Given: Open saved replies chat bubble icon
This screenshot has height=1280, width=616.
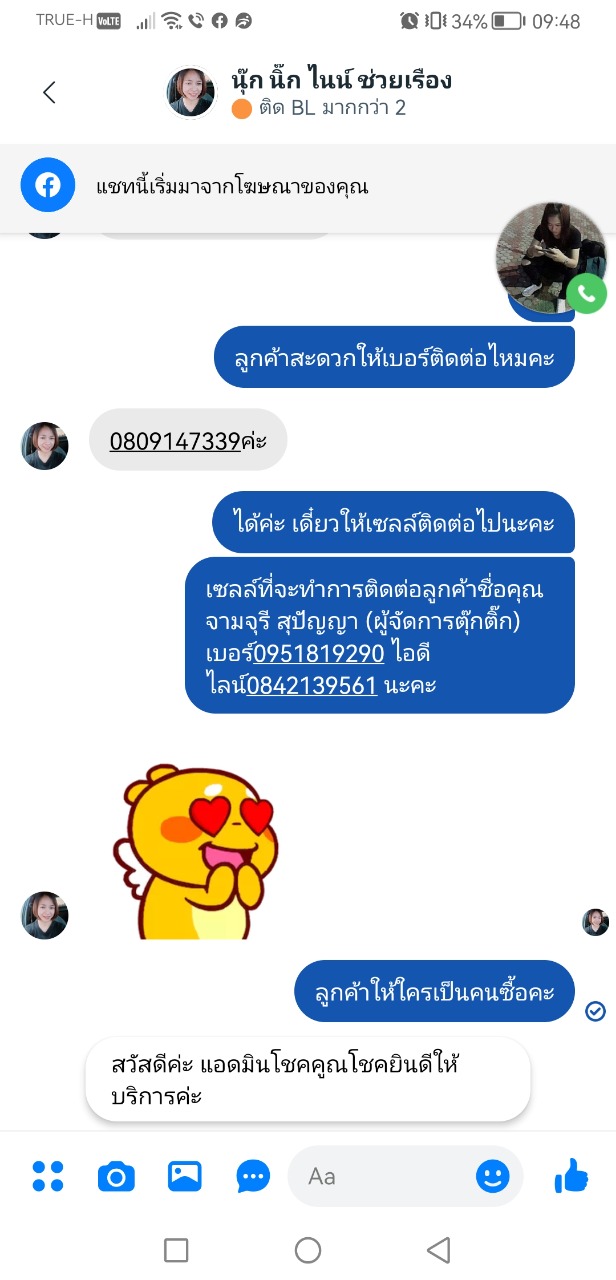Looking at the screenshot, I should coord(253,1177).
